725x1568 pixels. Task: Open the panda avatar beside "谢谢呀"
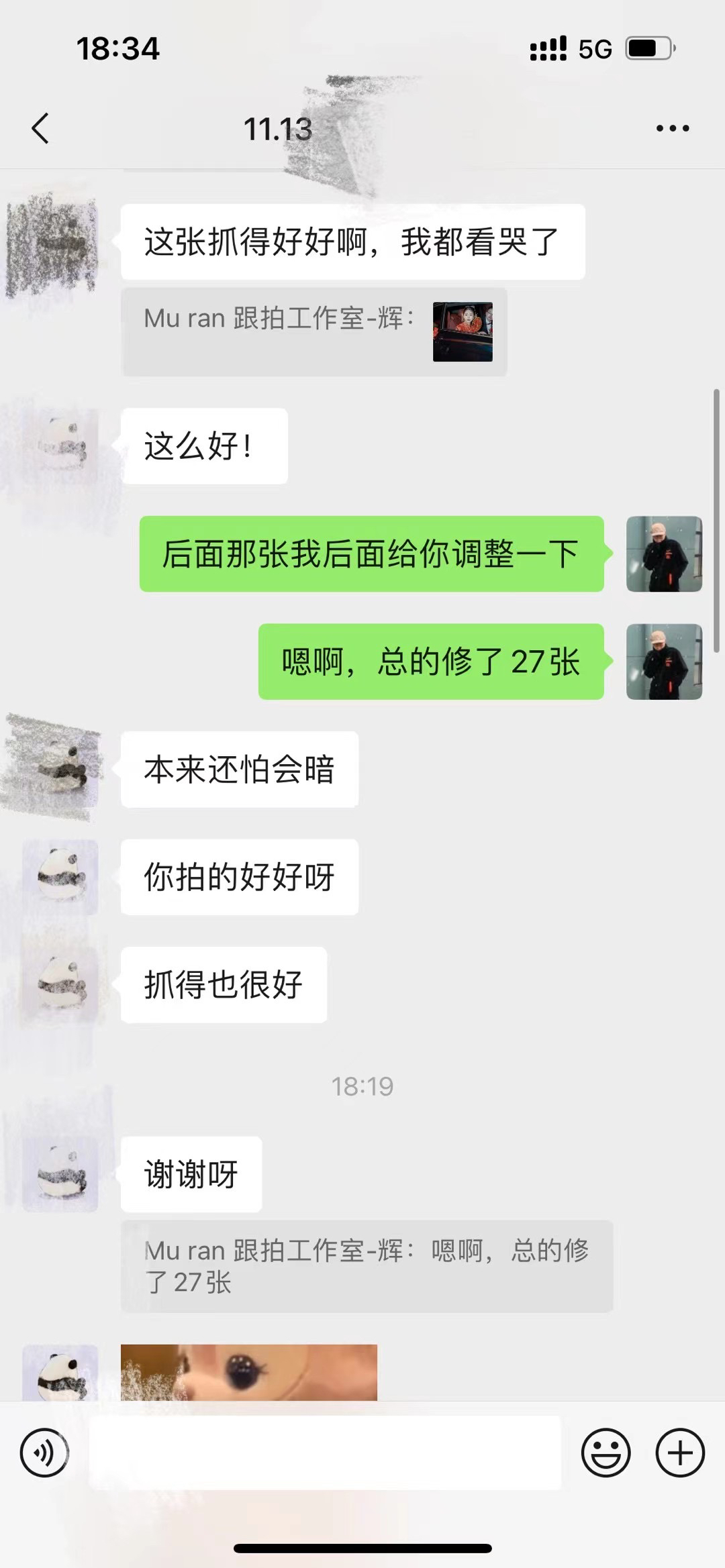pos(60,1174)
